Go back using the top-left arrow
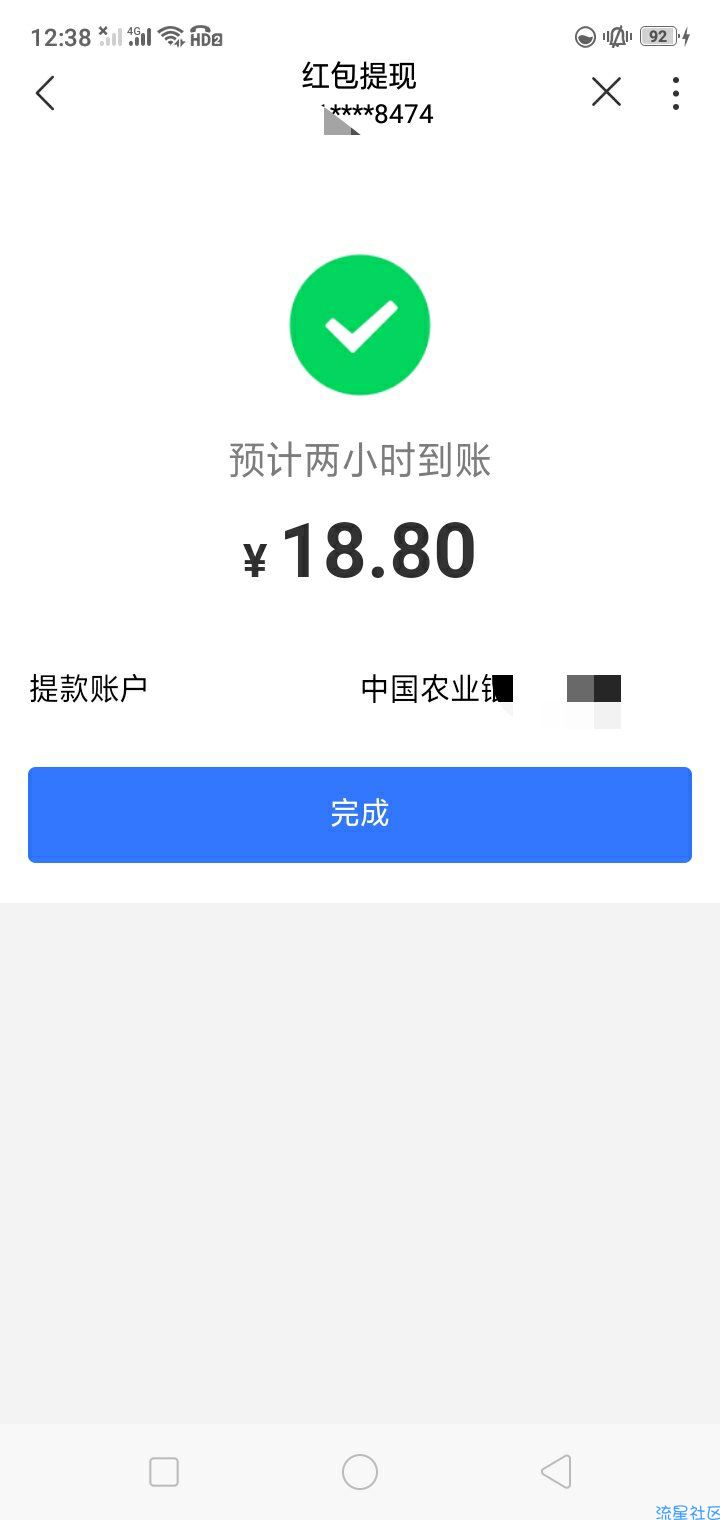The image size is (720, 1520). pos(44,93)
